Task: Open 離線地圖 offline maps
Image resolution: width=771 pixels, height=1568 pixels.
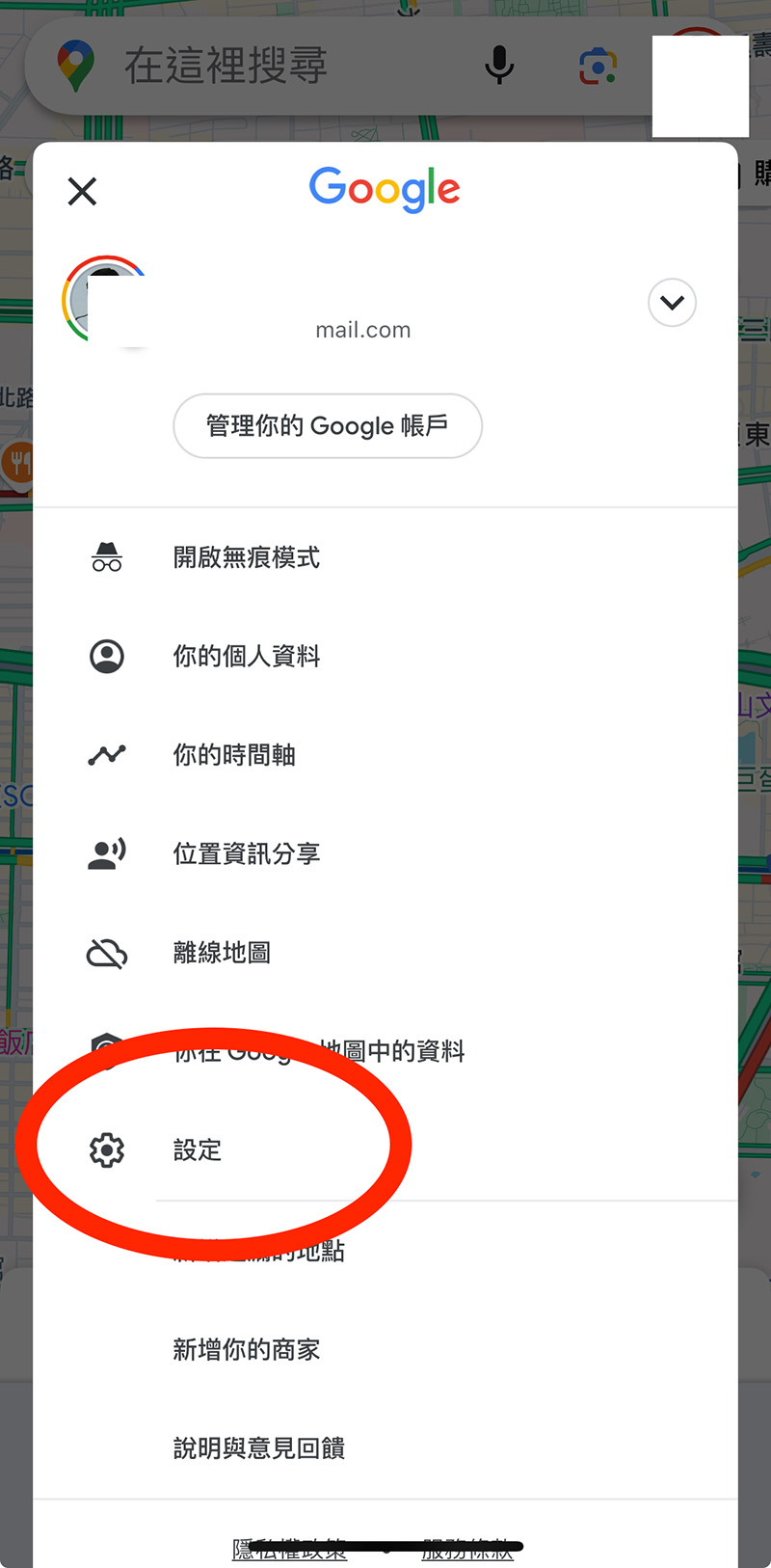Action: pos(222,953)
